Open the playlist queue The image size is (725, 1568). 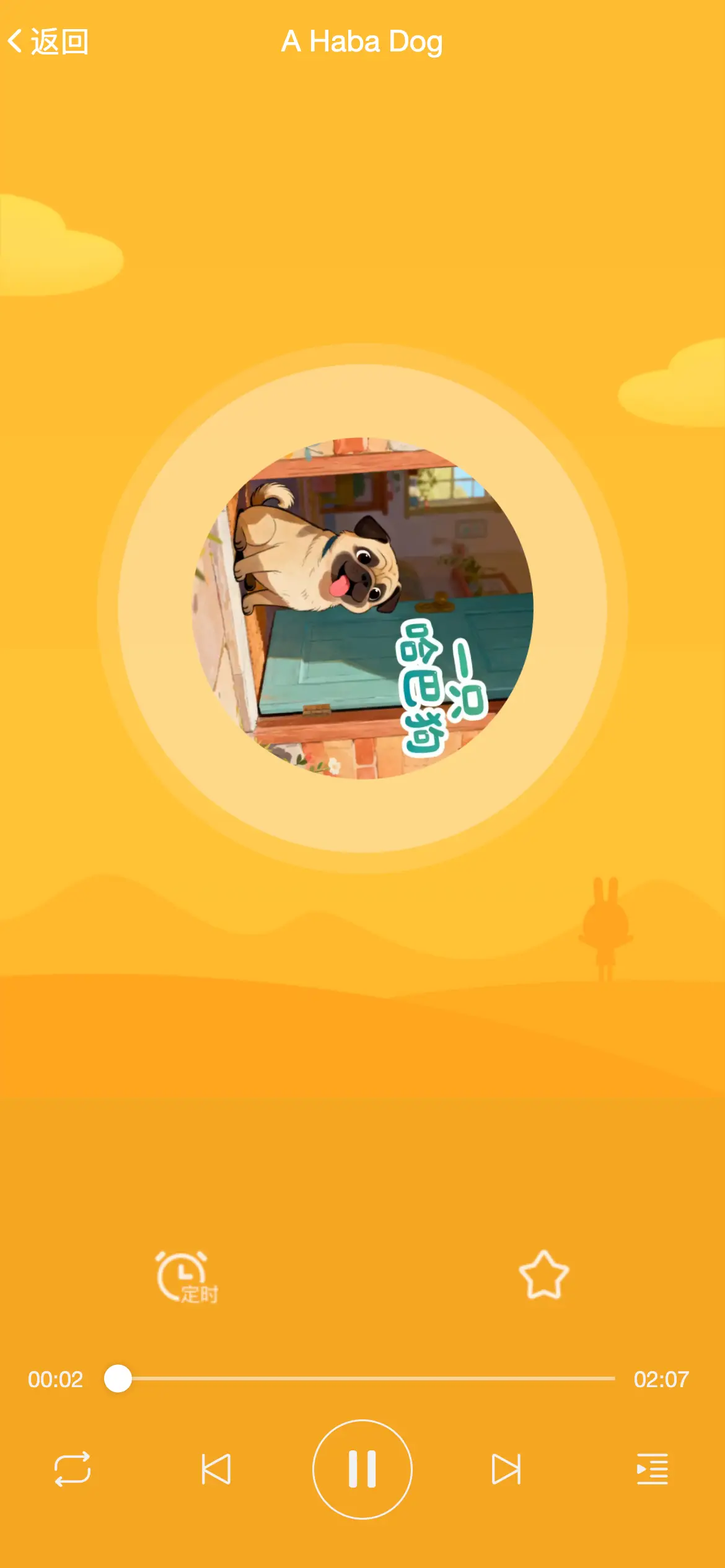pos(652,1469)
